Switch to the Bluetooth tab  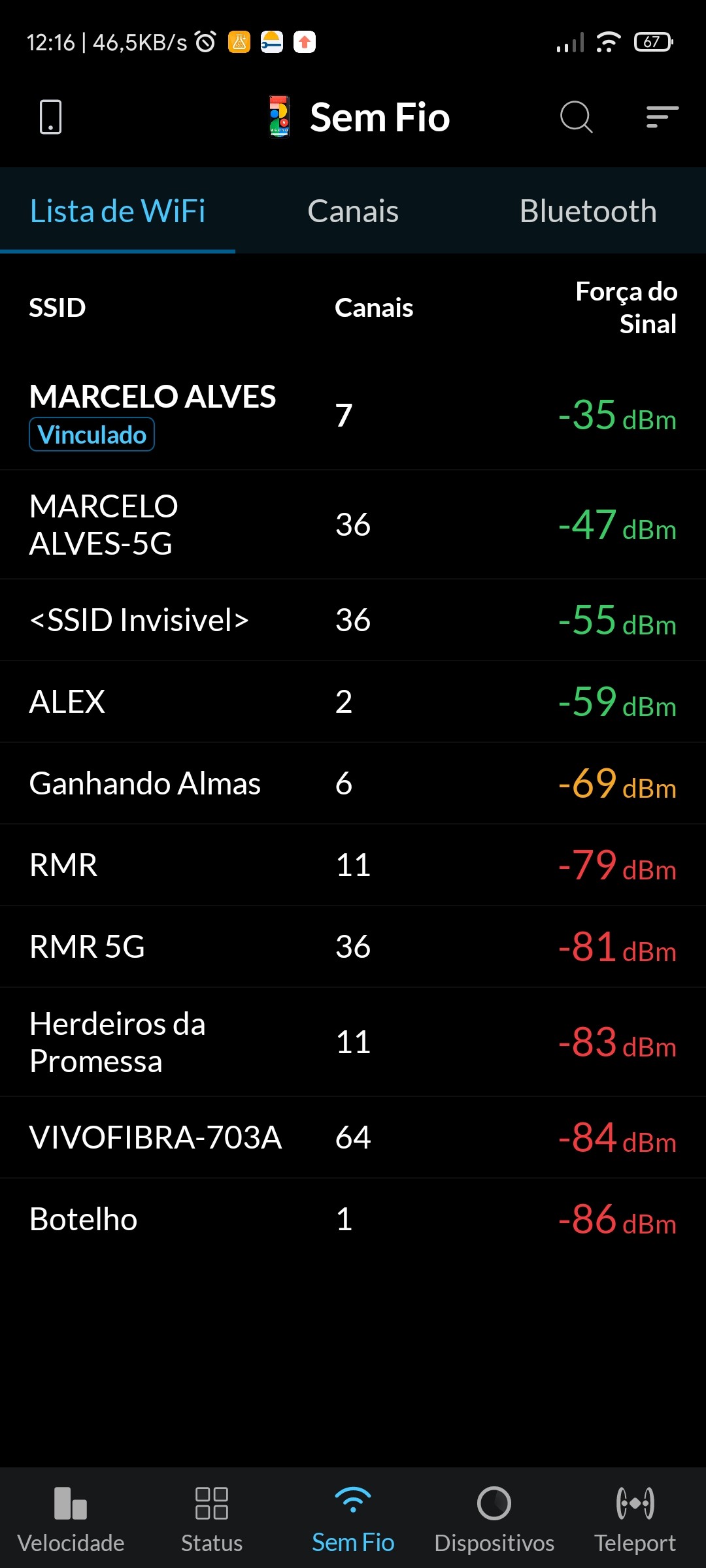[588, 211]
